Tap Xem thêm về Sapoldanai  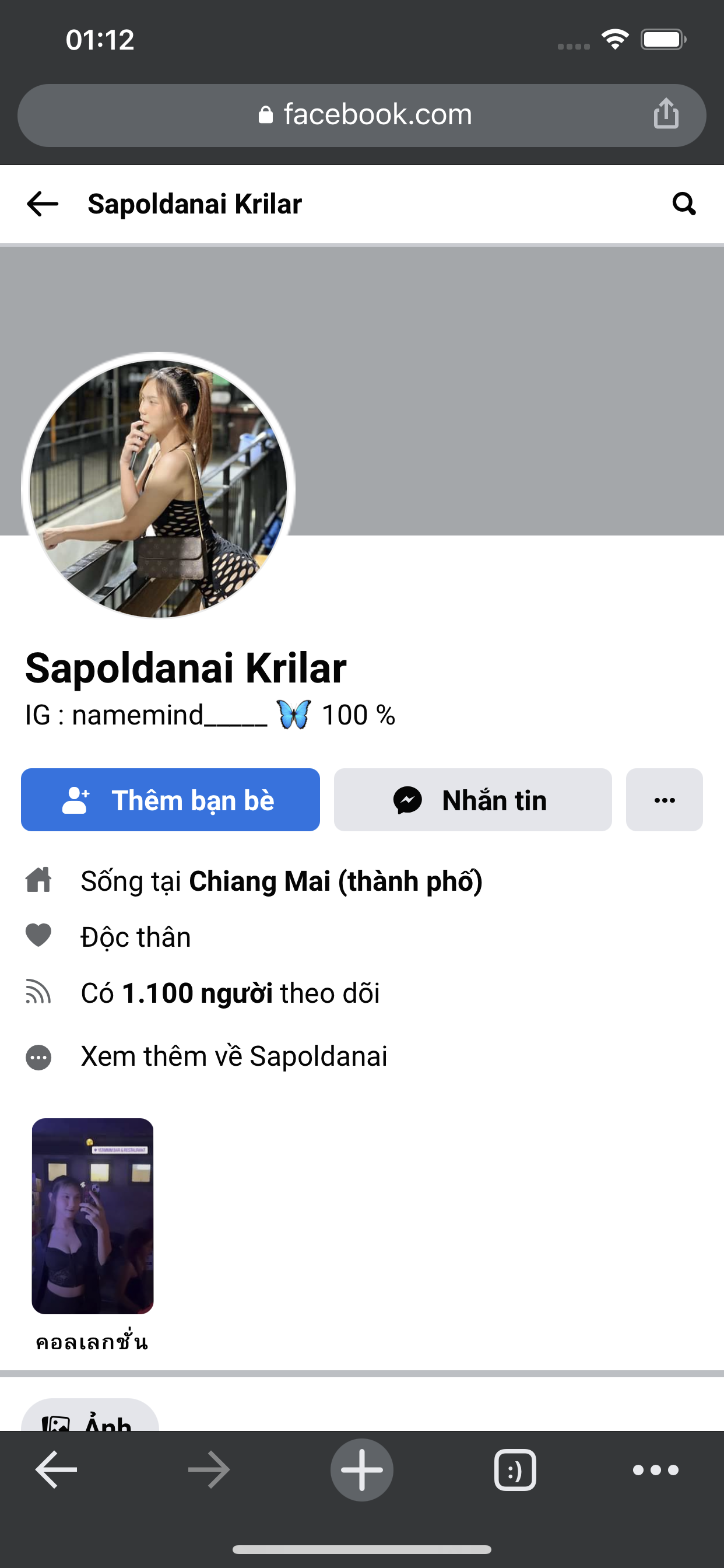point(234,1056)
